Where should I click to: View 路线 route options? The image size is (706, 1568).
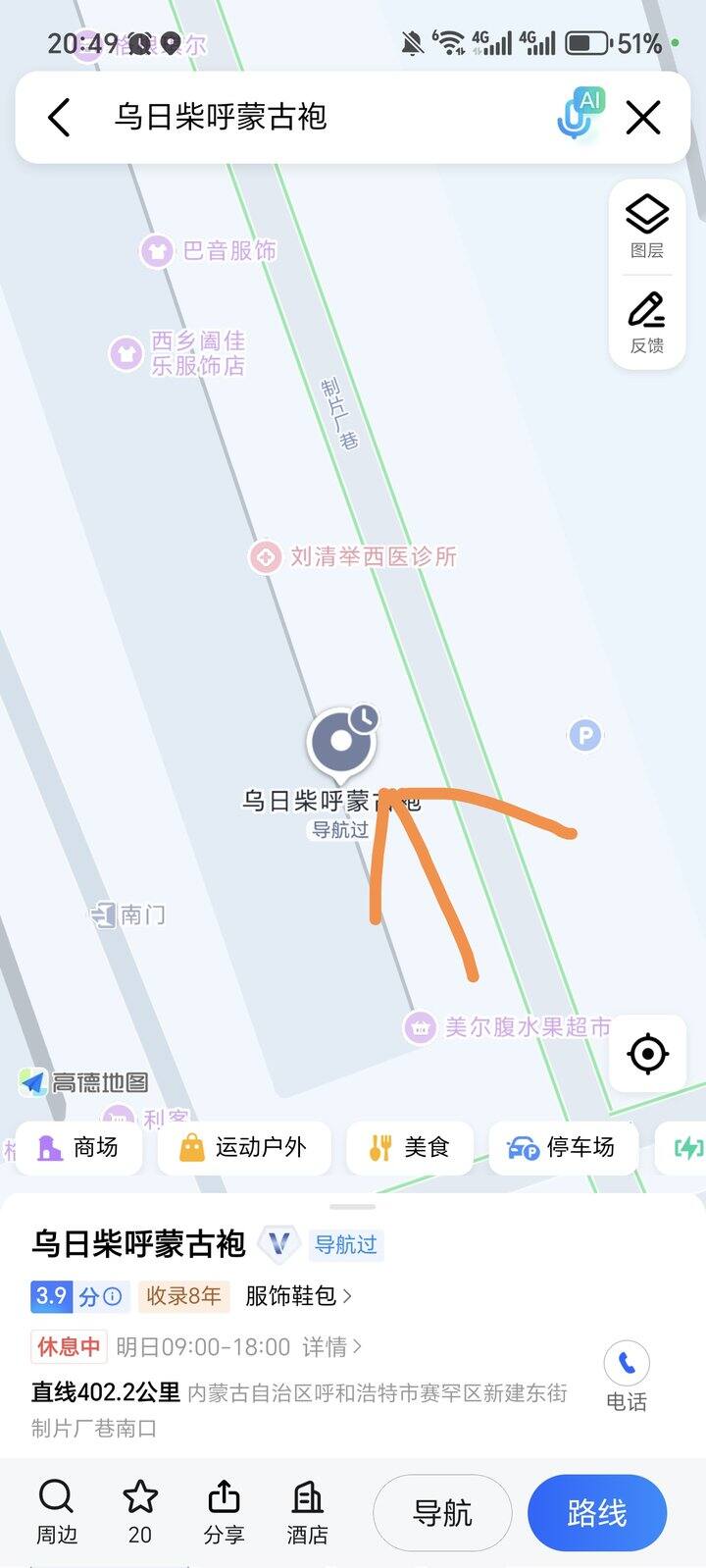tap(596, 1513)
